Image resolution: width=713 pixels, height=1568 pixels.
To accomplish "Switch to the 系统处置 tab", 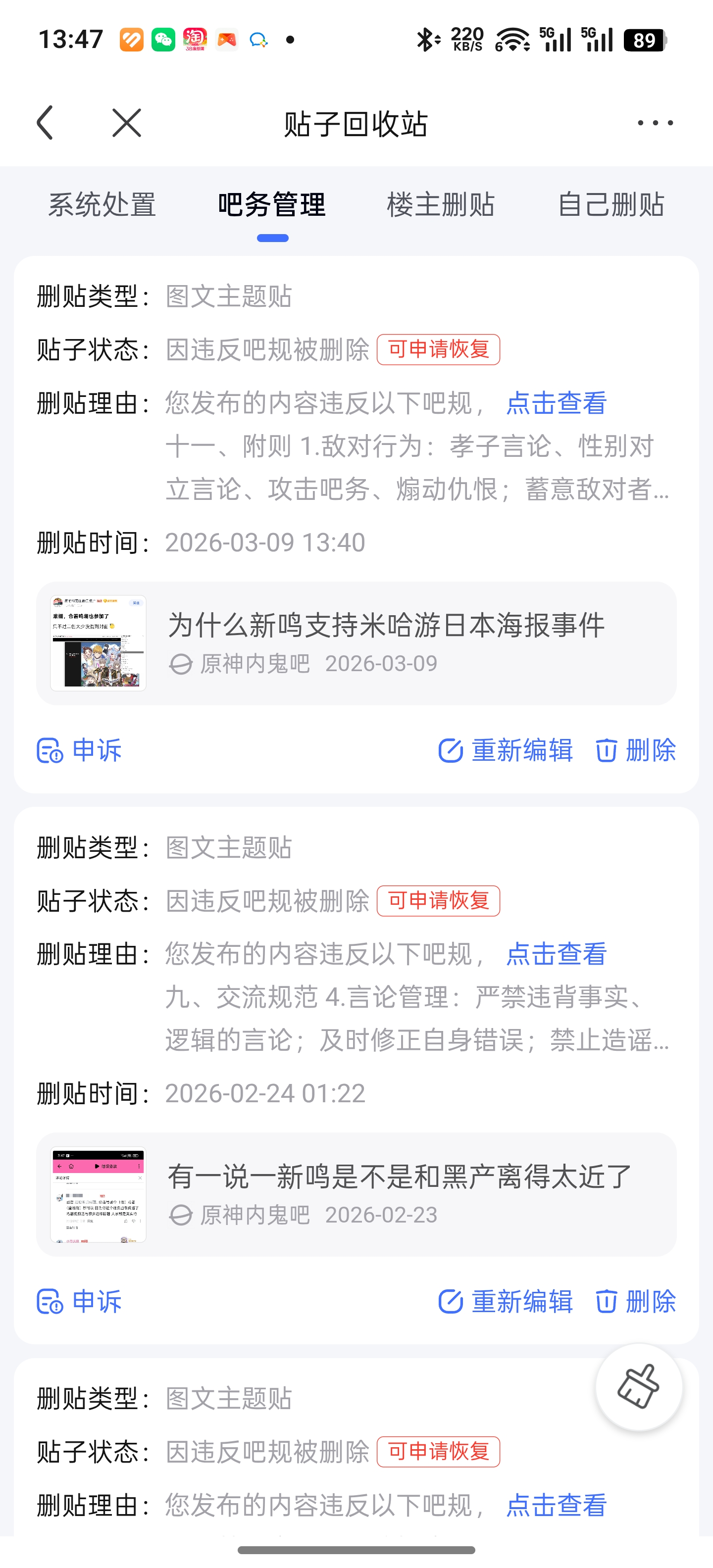I will pos(102,204).
